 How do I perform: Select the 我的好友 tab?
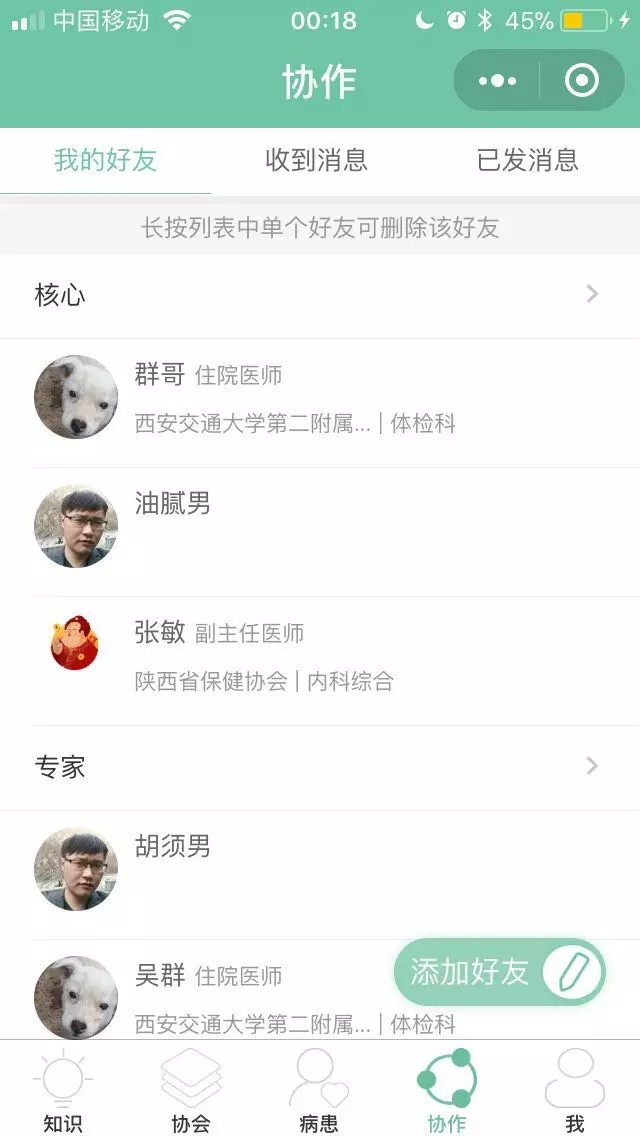(x=105, y=160)
